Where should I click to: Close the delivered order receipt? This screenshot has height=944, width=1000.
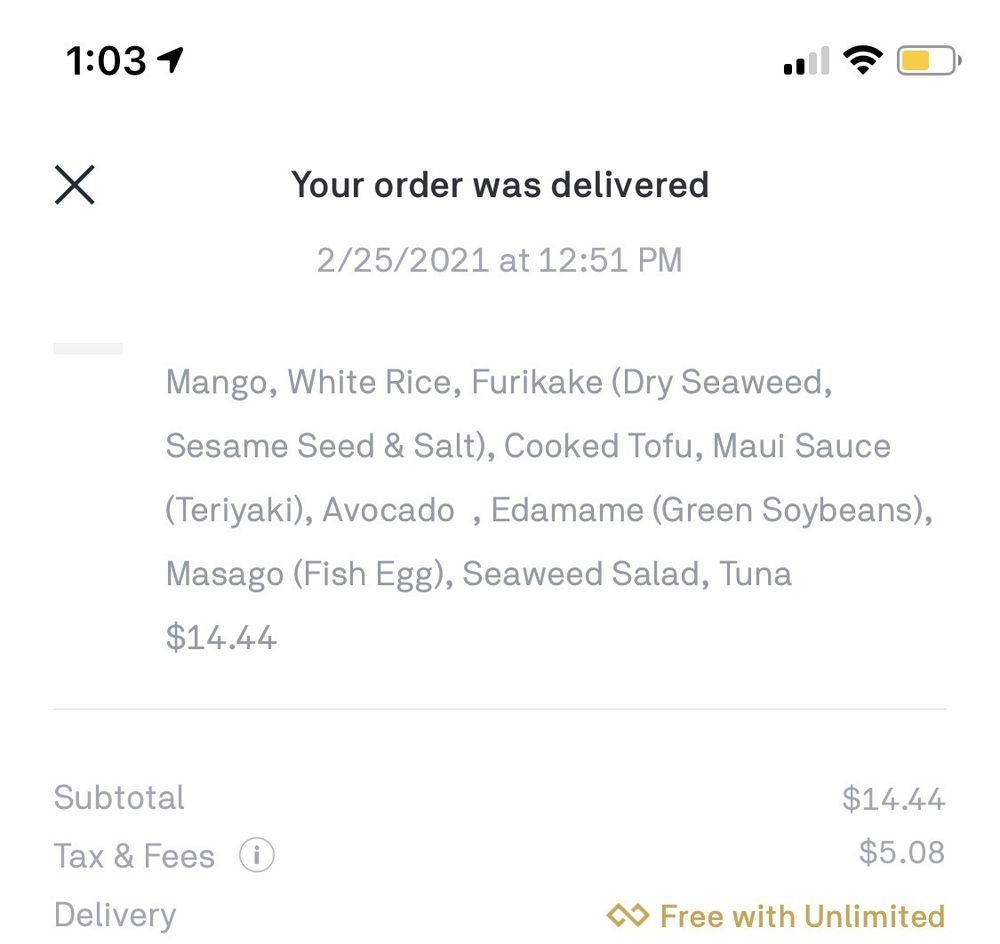[75, 185]
